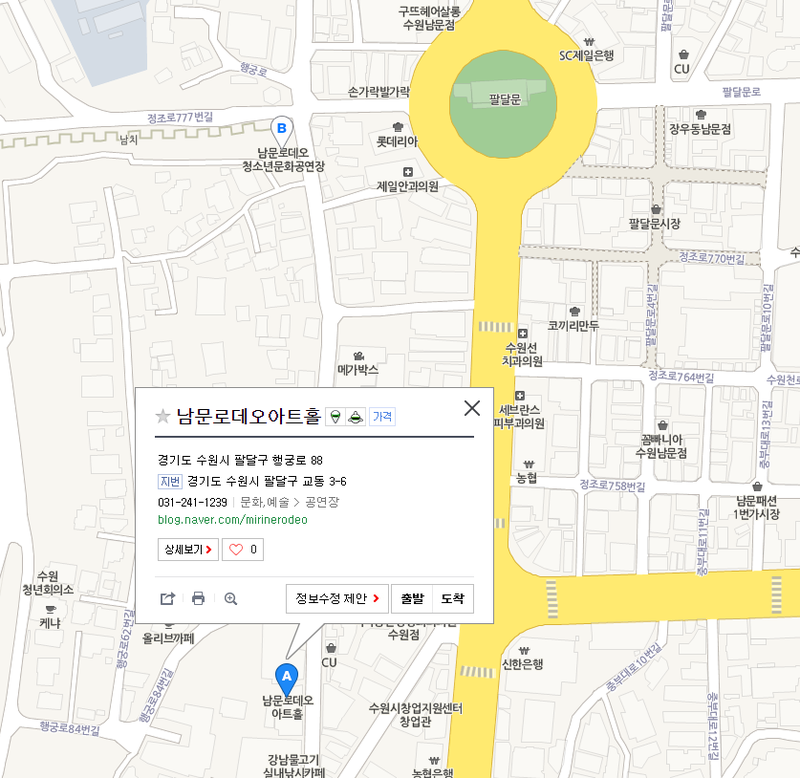
Task: Open the street view icon beside the title
Action: click(335, 417)
